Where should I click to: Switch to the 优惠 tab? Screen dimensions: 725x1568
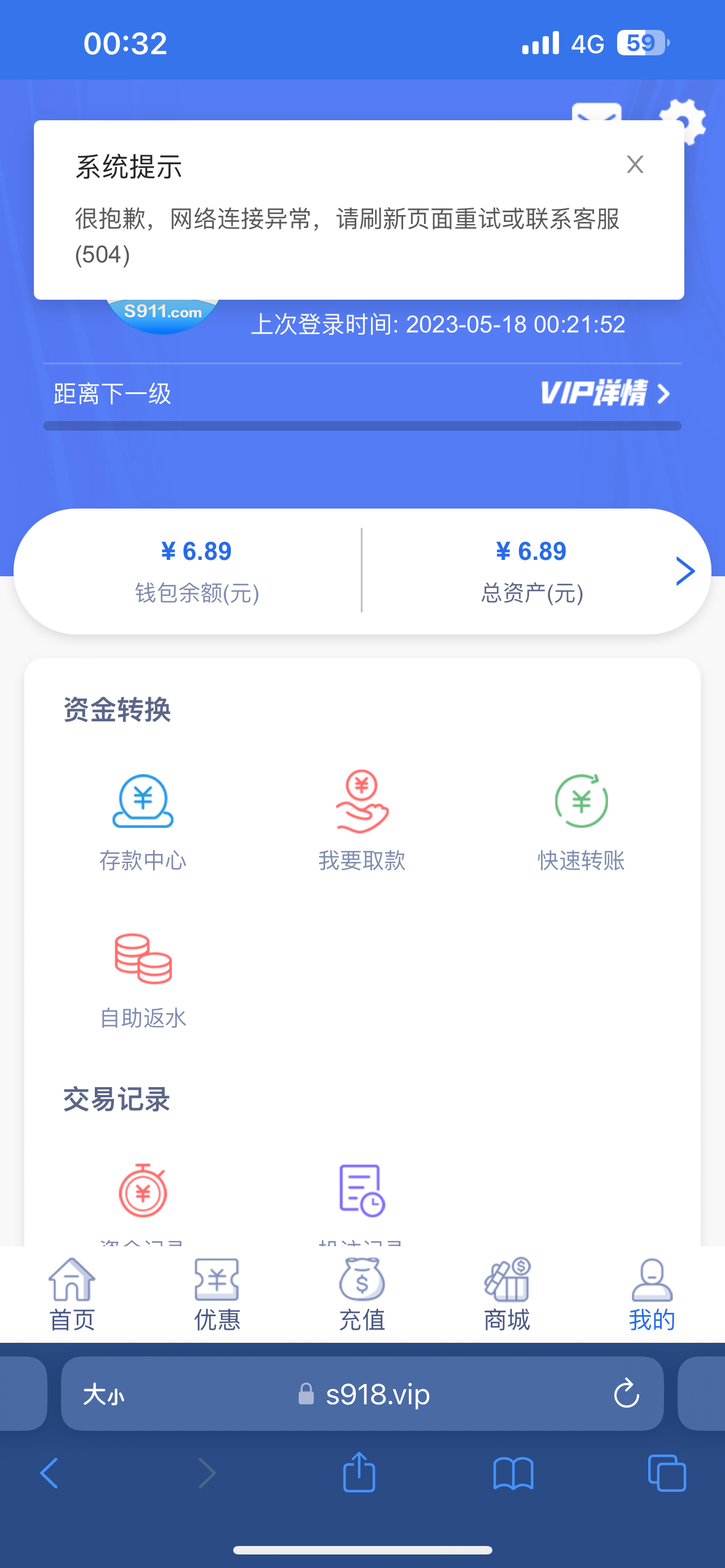[217, 1294]
